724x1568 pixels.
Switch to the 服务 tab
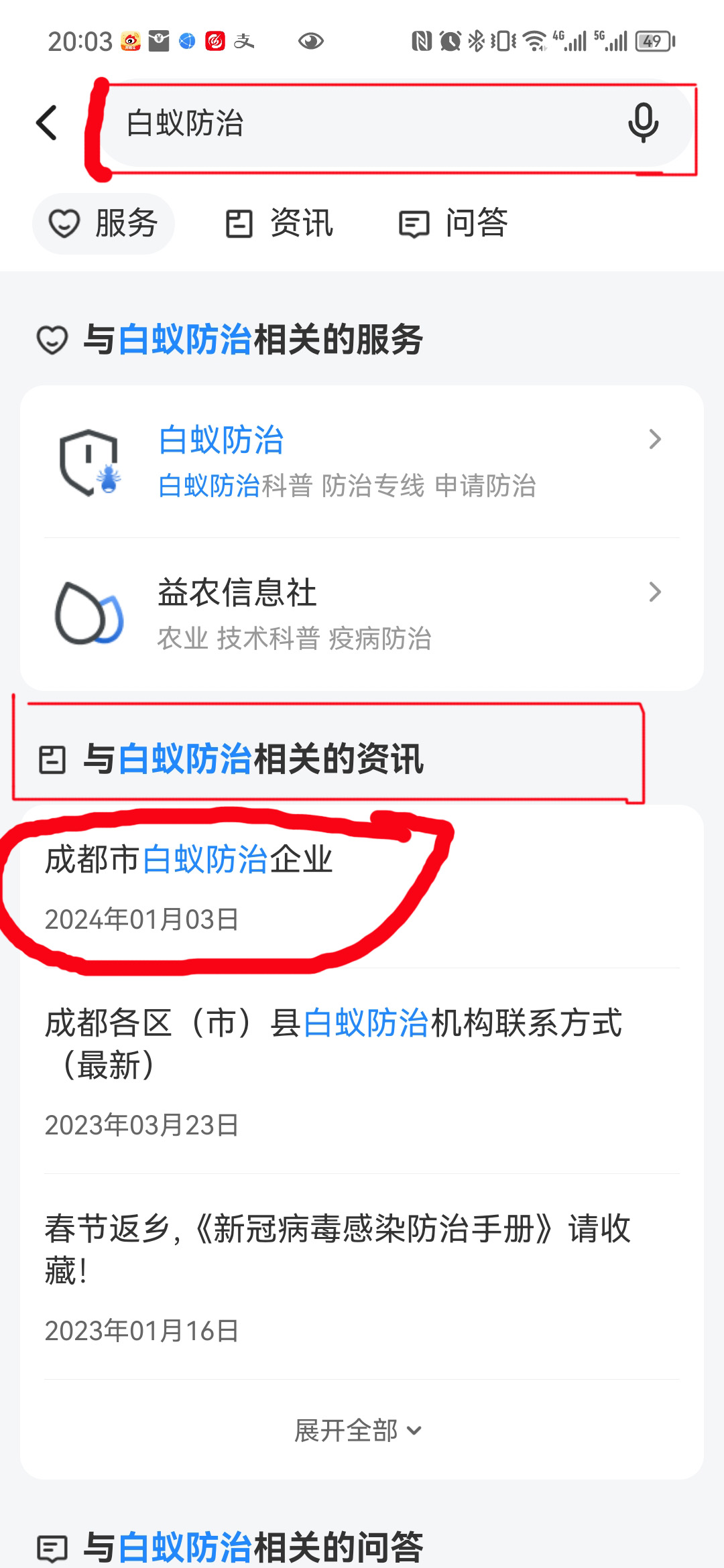[x=104, y=223]
